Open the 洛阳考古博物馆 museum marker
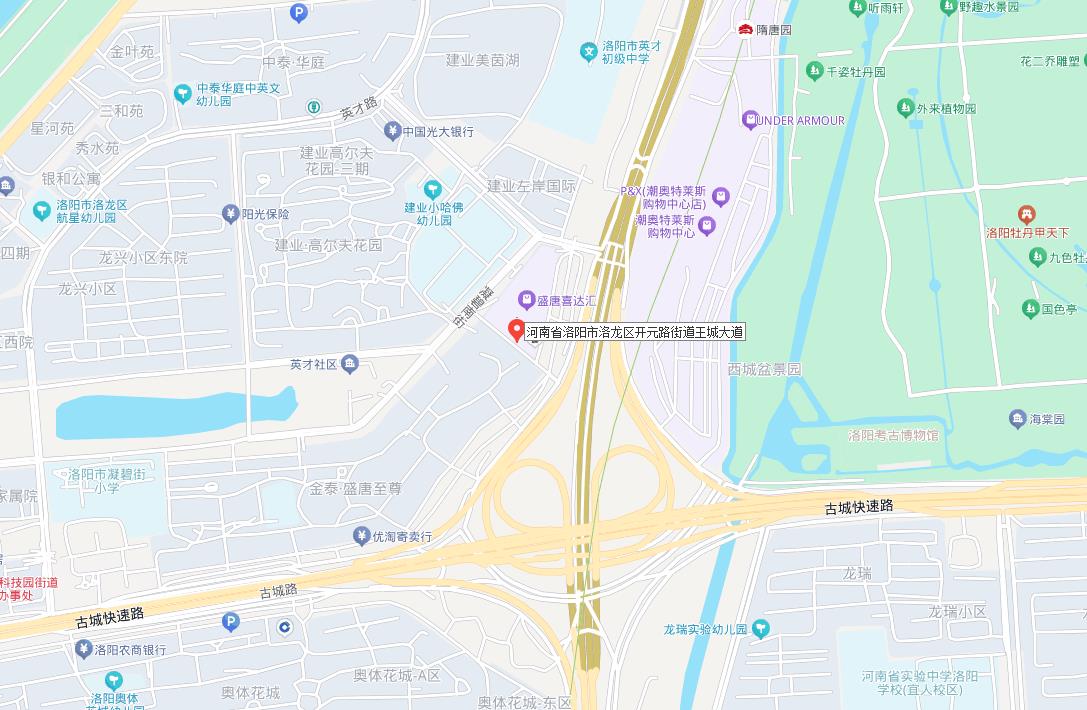The width and height of the screenshot is (1087, 710). pos(892,435)
